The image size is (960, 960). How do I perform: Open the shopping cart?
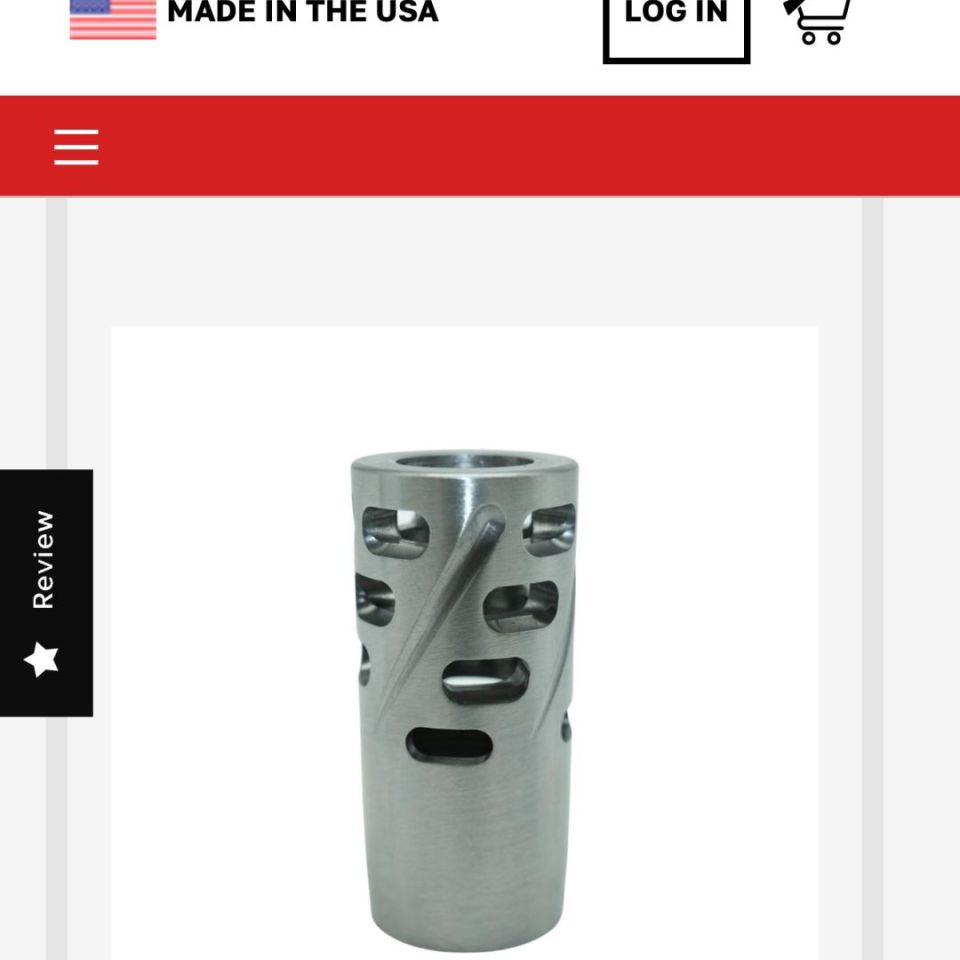819,20
